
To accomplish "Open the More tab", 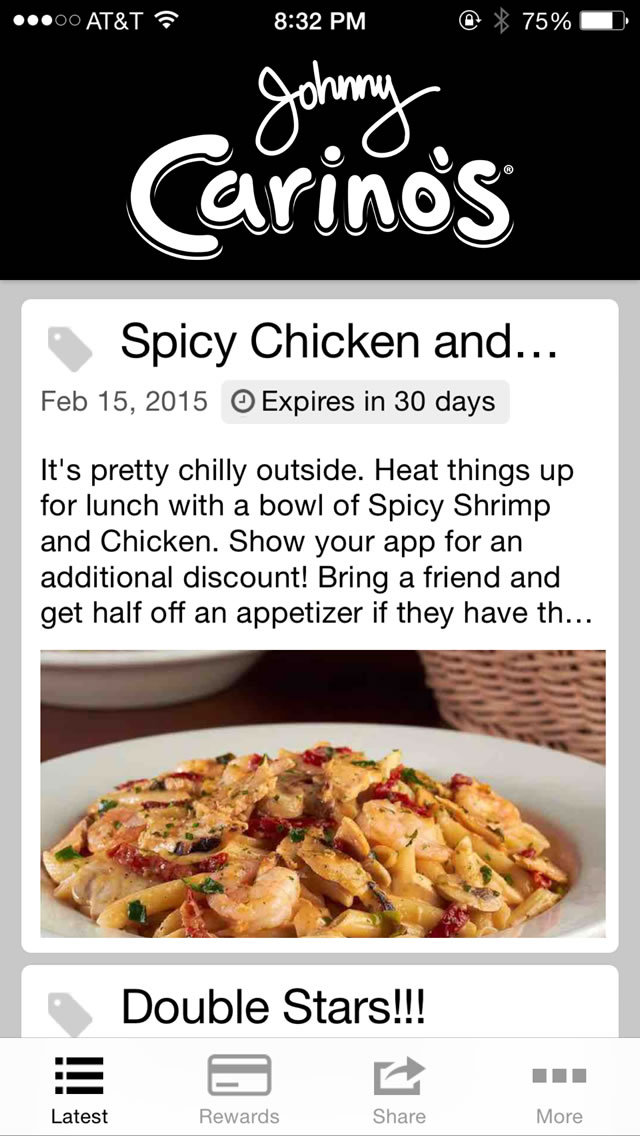I will (x=559, y=1088).
